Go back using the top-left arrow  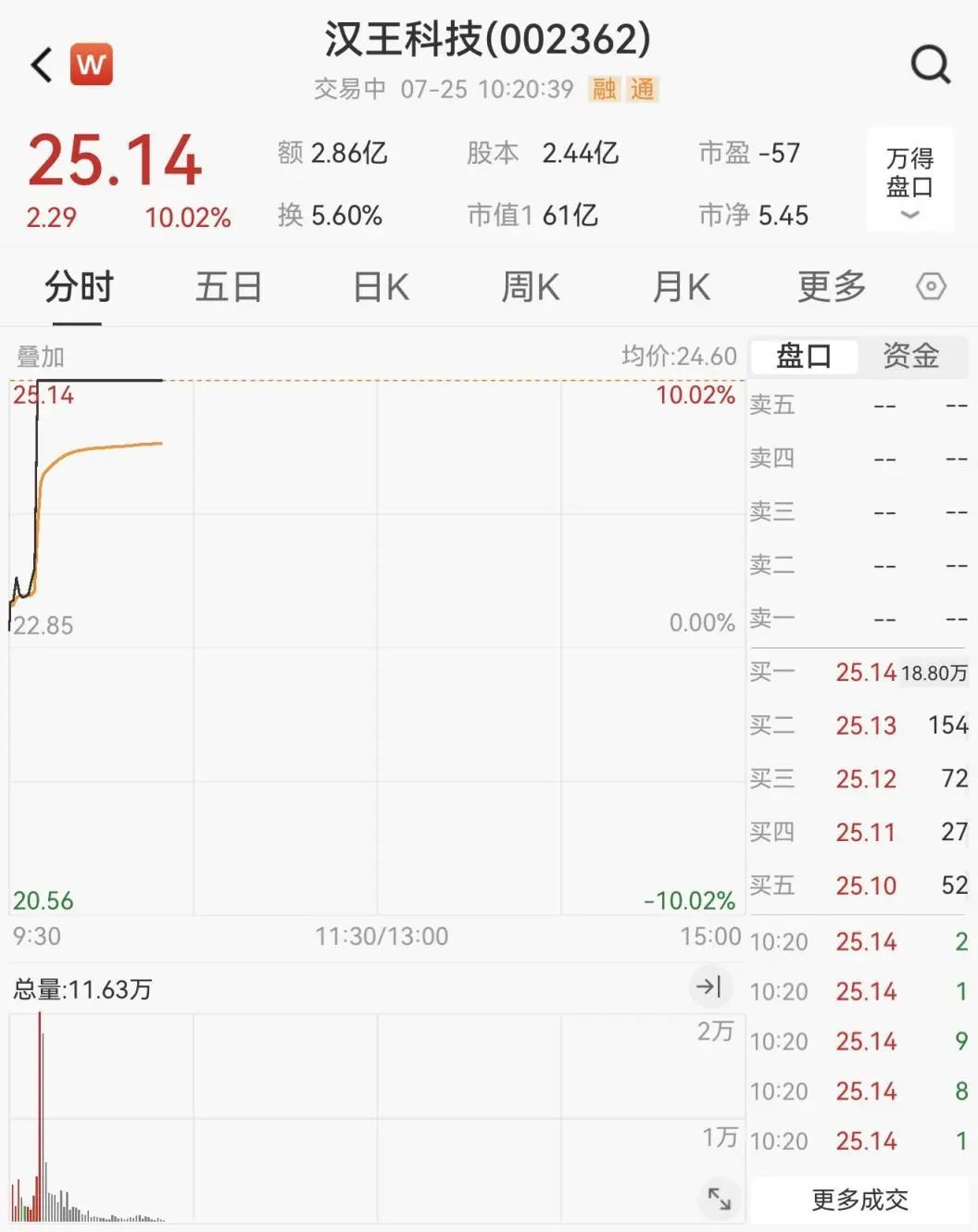[x=42, y=65]
